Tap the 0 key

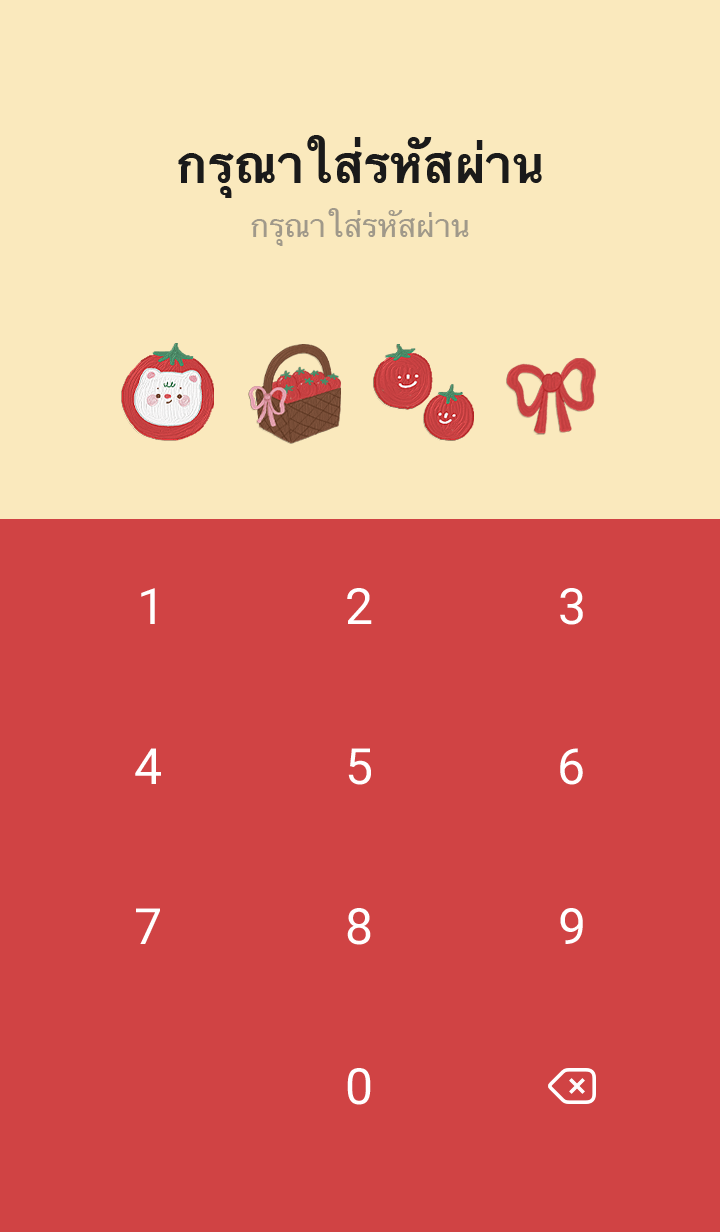tap(359, 1087)
